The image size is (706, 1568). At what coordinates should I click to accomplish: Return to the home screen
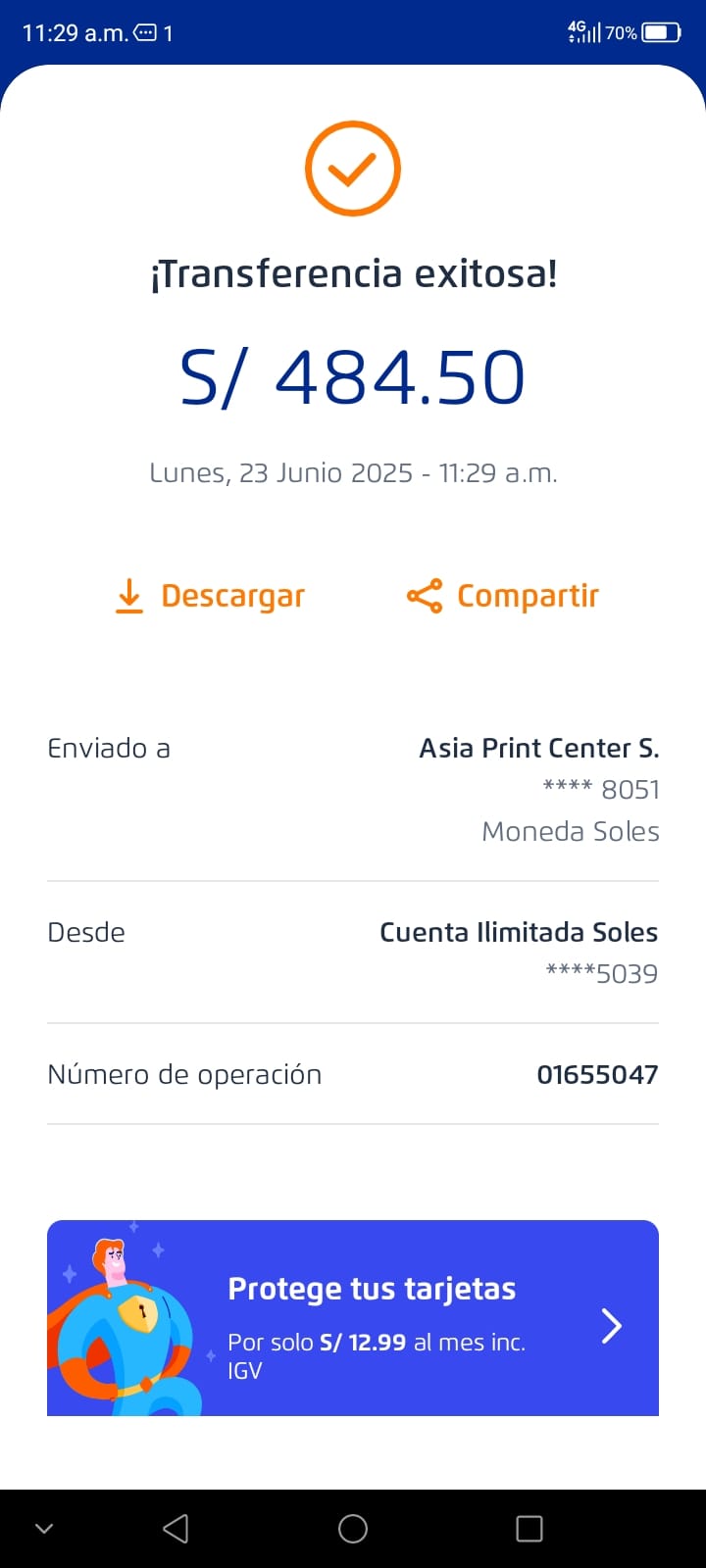(353, 1529)
